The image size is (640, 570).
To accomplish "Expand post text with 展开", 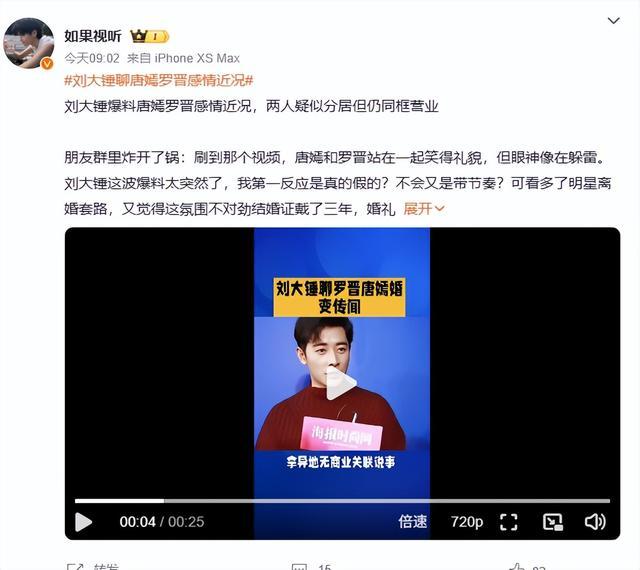I will point(423,208).
